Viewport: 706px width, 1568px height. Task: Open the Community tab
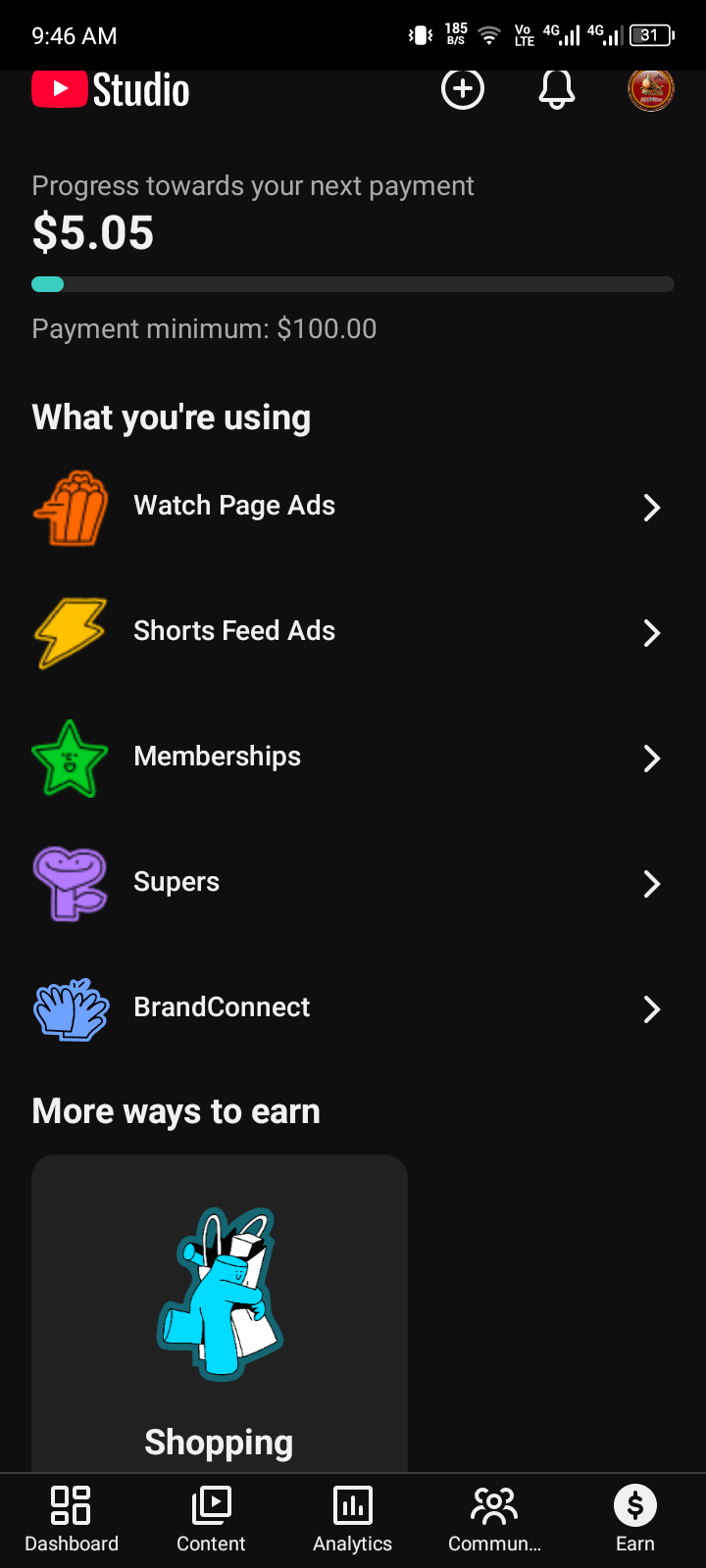pos(494,1519)
